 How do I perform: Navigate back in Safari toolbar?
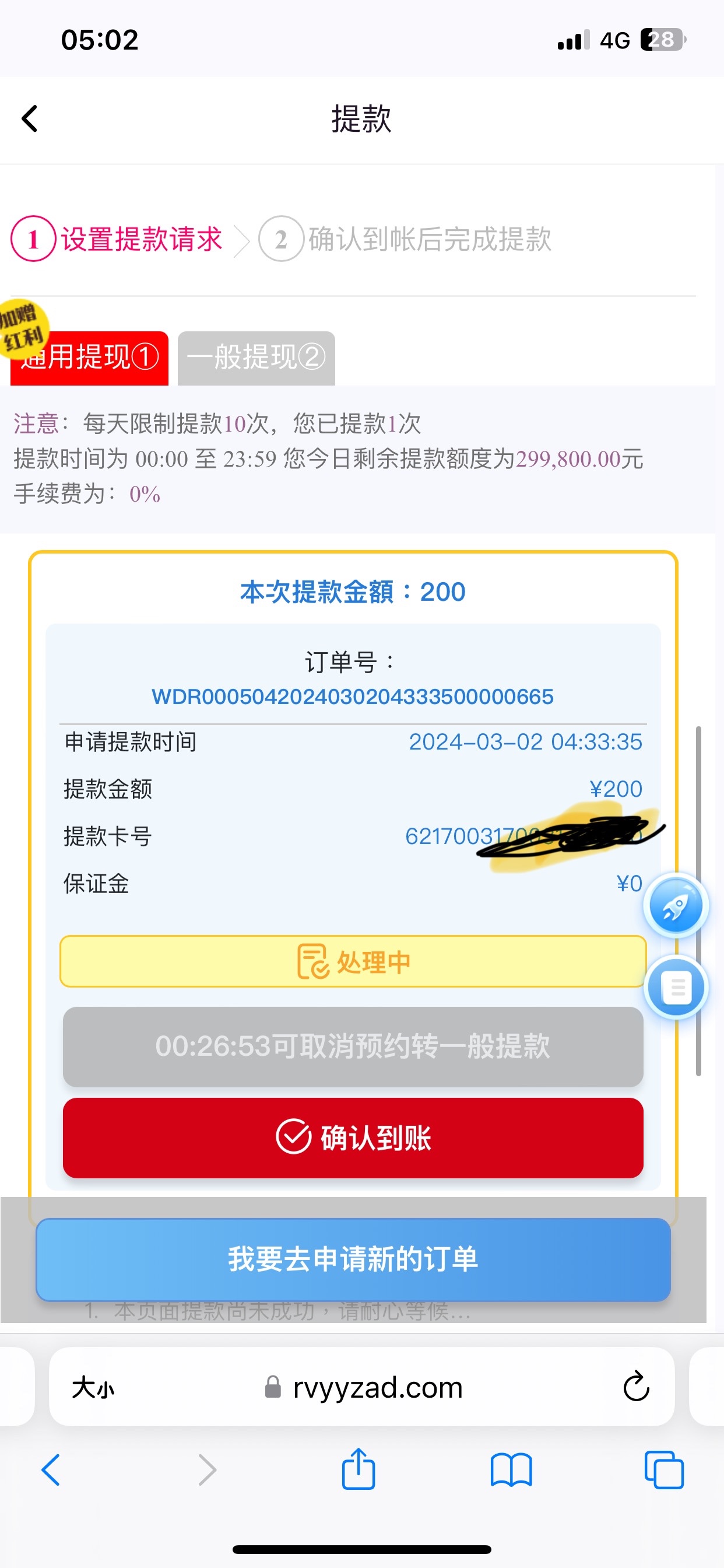(x=52, y=1470)
